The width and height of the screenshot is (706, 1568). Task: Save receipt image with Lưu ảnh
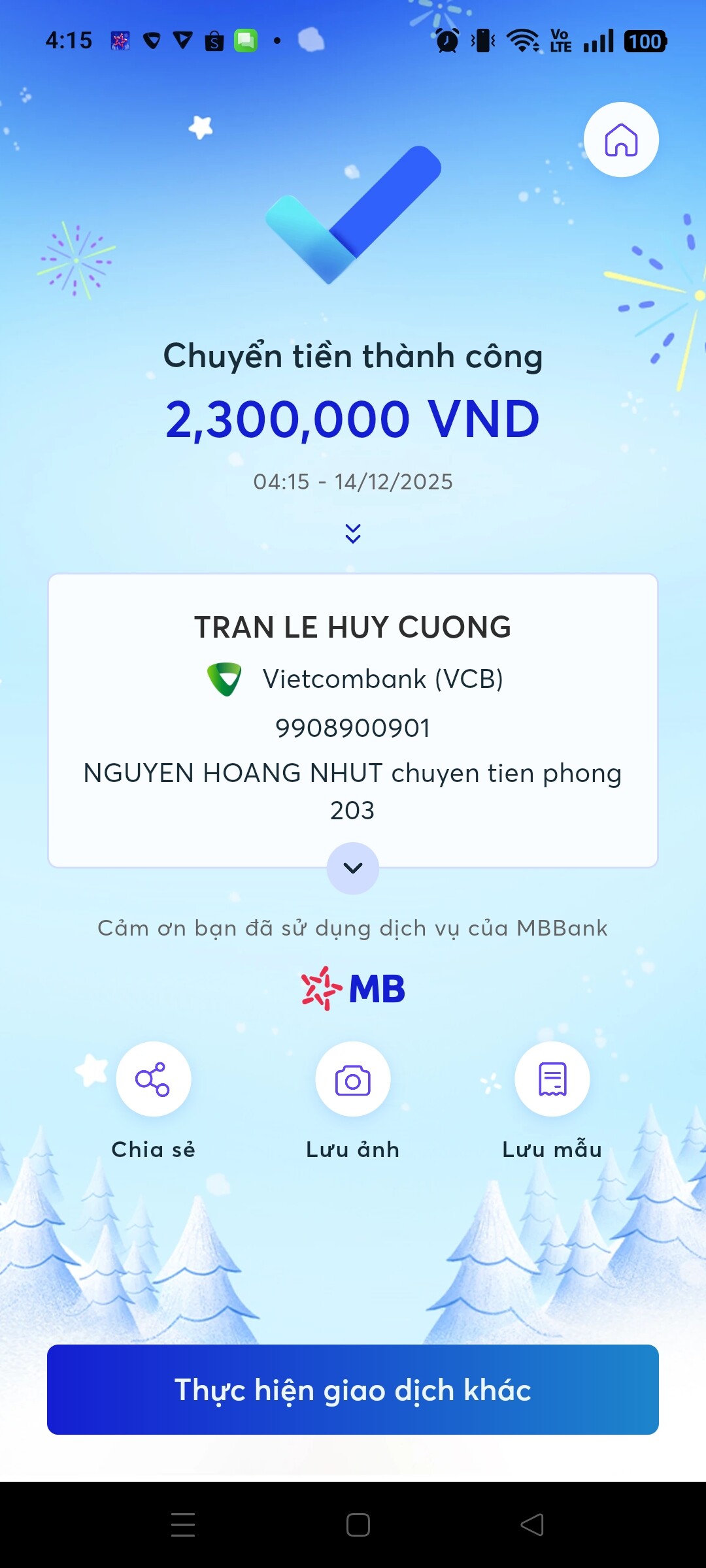353,1079
